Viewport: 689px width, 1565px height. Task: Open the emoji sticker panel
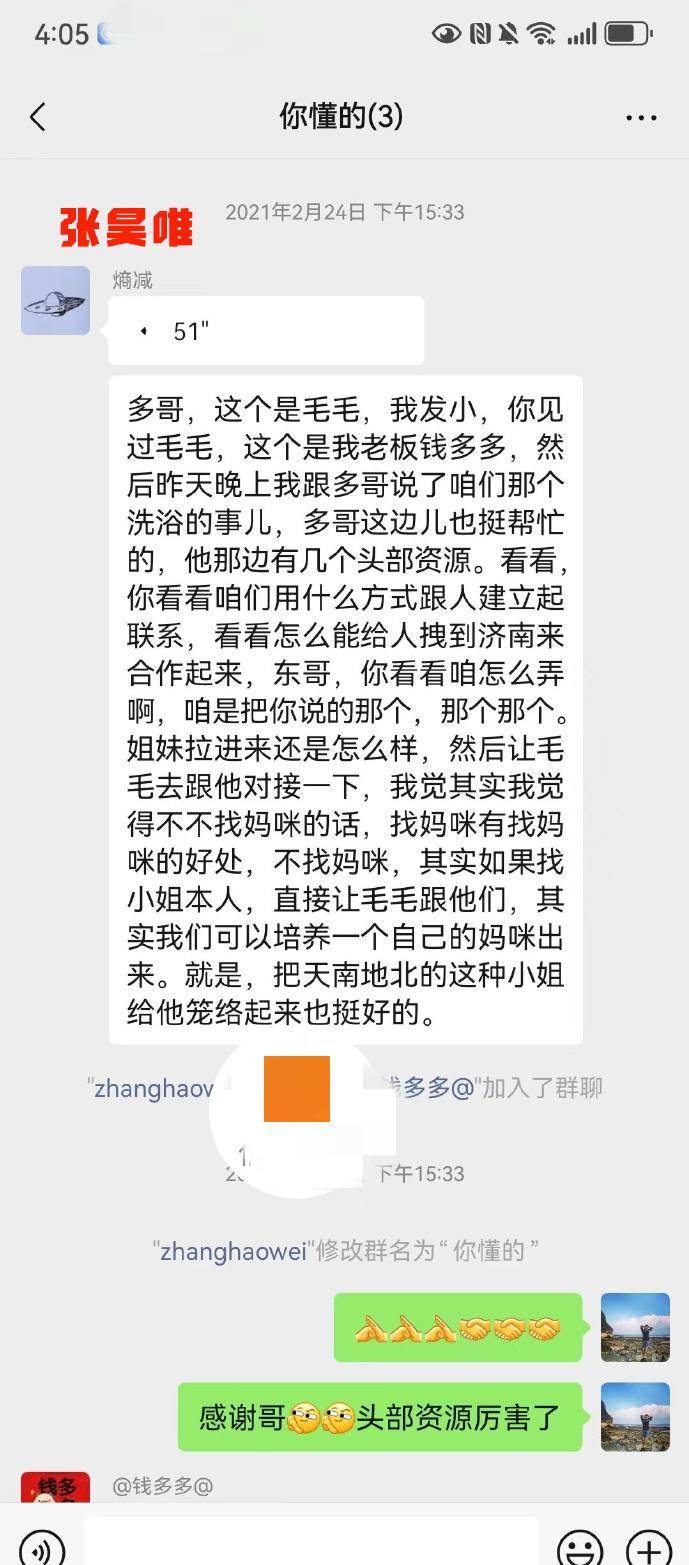[x=580, y=1545]
